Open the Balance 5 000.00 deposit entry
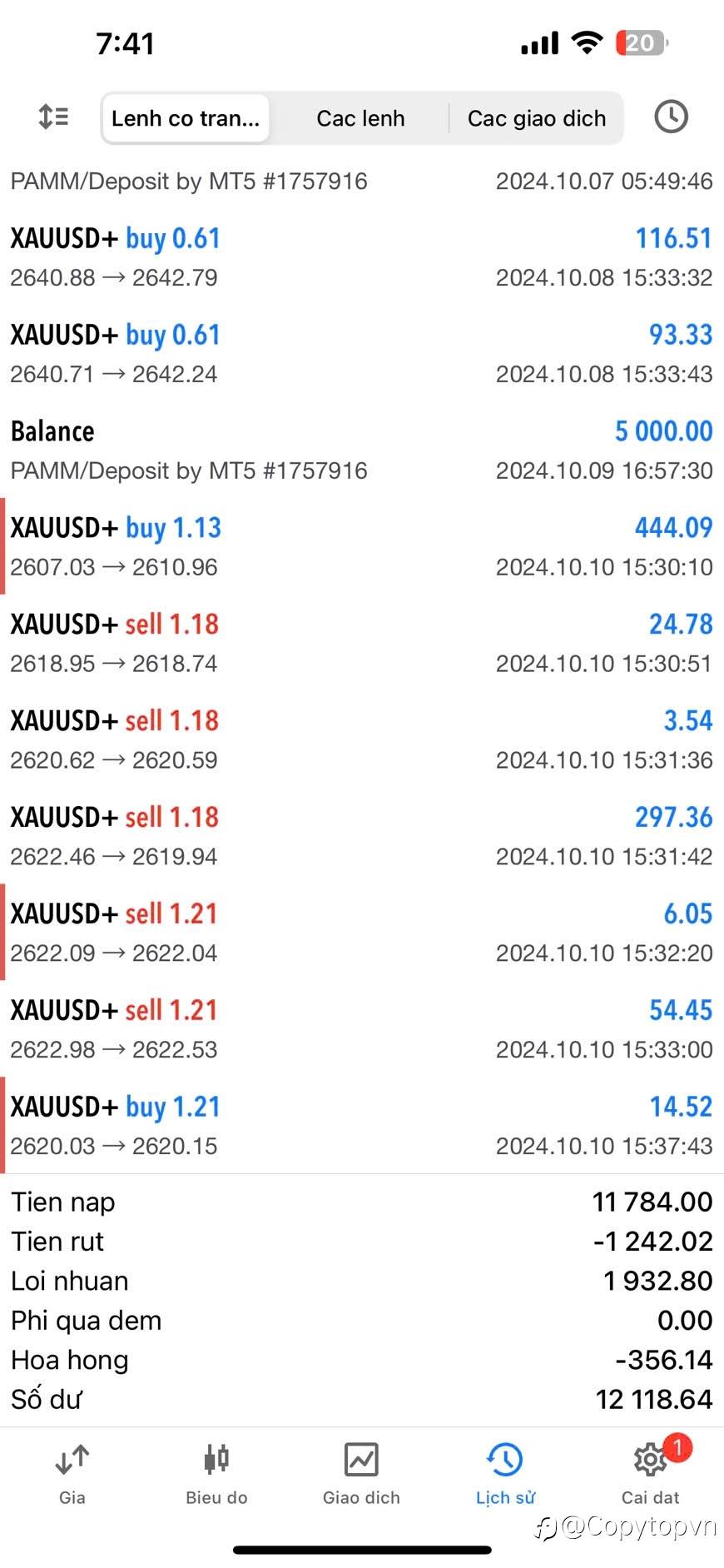 pos(362,450)
